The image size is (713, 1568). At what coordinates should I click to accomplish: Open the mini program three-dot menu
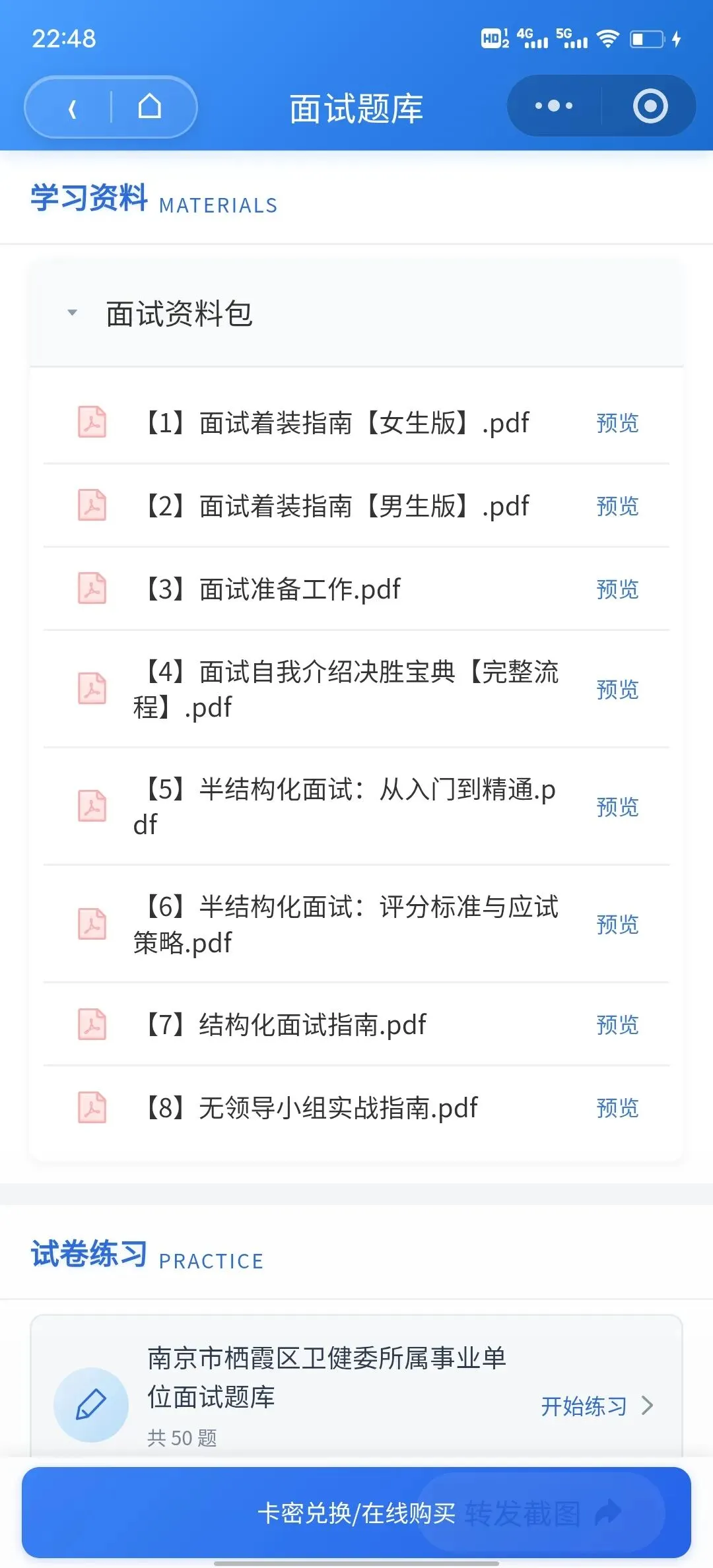(553, 106)
